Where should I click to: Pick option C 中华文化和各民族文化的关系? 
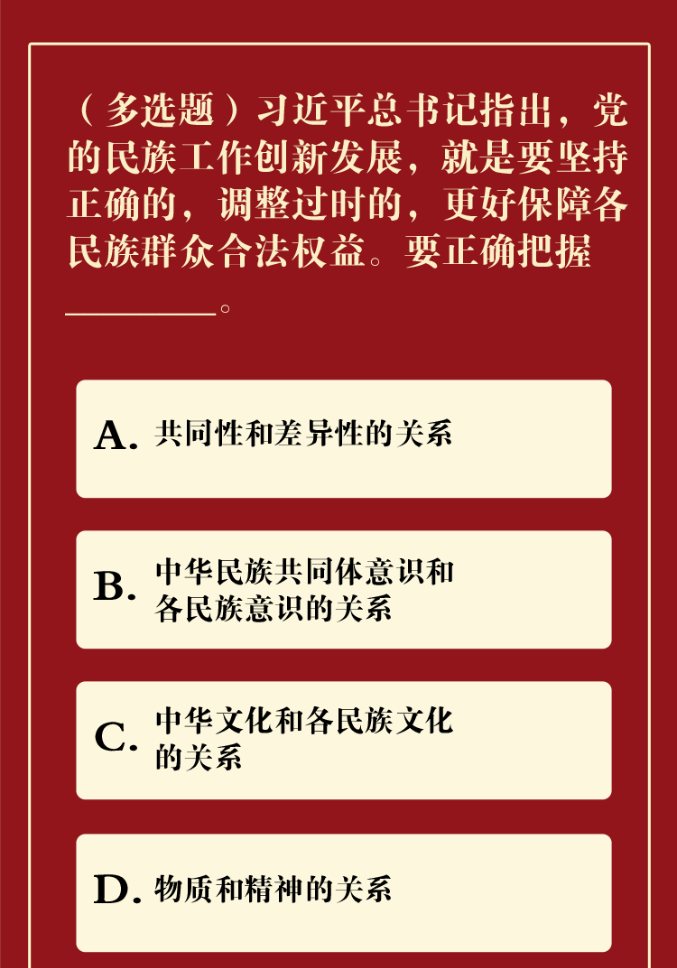[343, 739]
